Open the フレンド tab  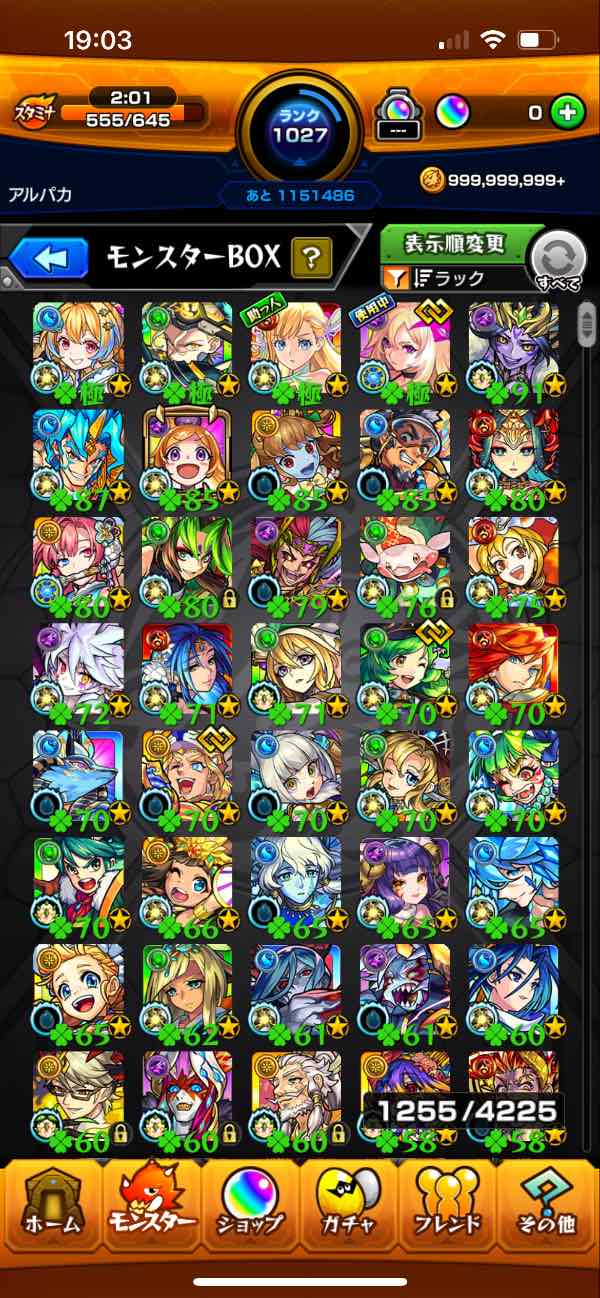tap(448, 1210)
